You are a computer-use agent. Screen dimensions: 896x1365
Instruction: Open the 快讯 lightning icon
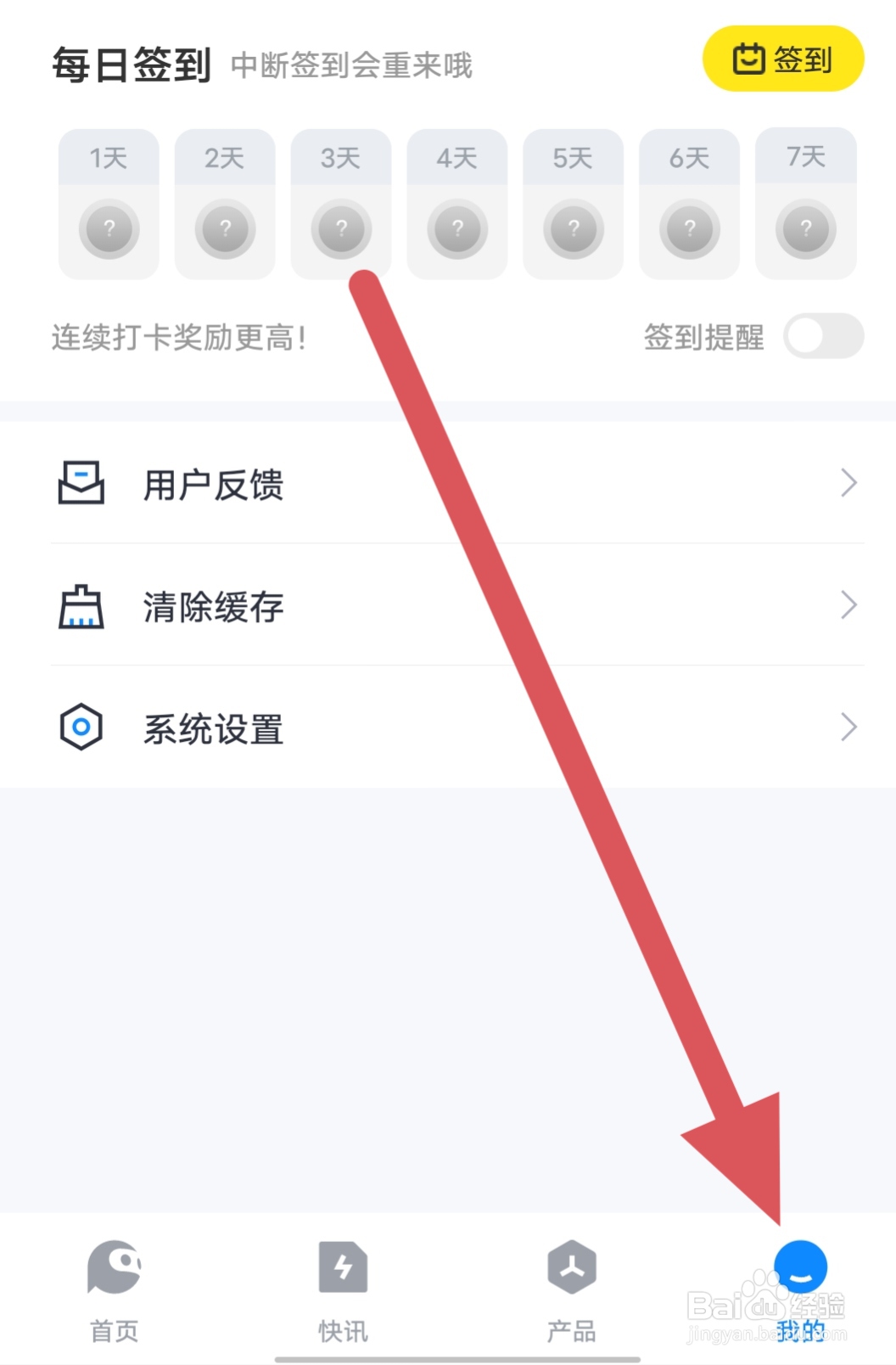click(343, 1266)
